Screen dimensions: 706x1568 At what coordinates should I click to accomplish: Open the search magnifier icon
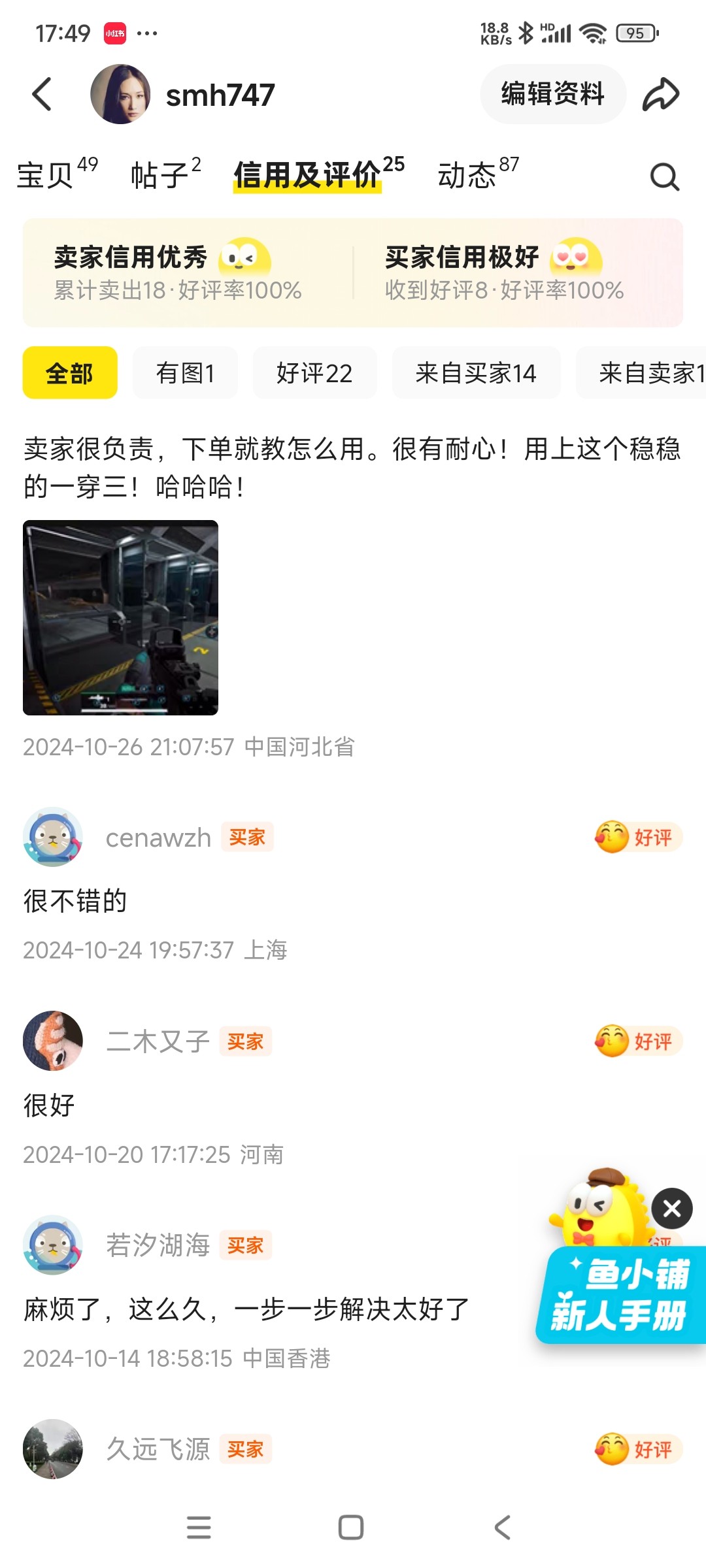pyautogui.click(x=665, y=176)
